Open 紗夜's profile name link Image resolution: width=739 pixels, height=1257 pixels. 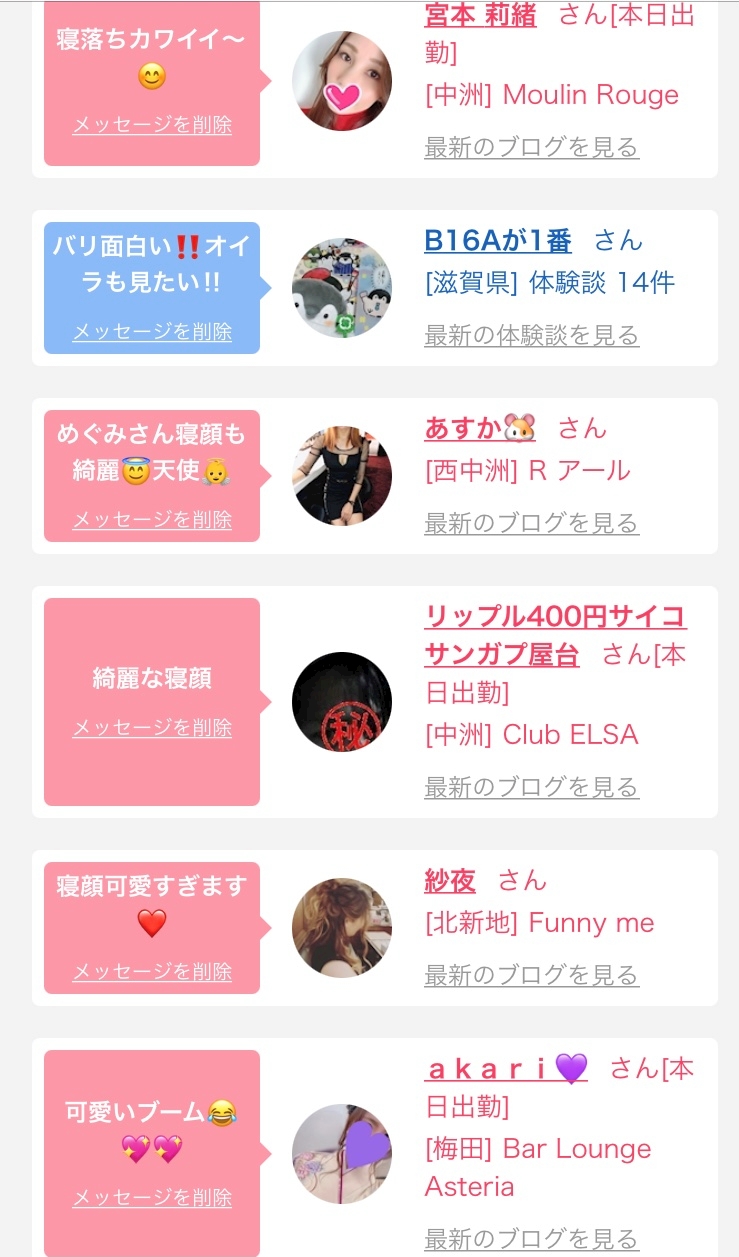click(x=450, y=880)
